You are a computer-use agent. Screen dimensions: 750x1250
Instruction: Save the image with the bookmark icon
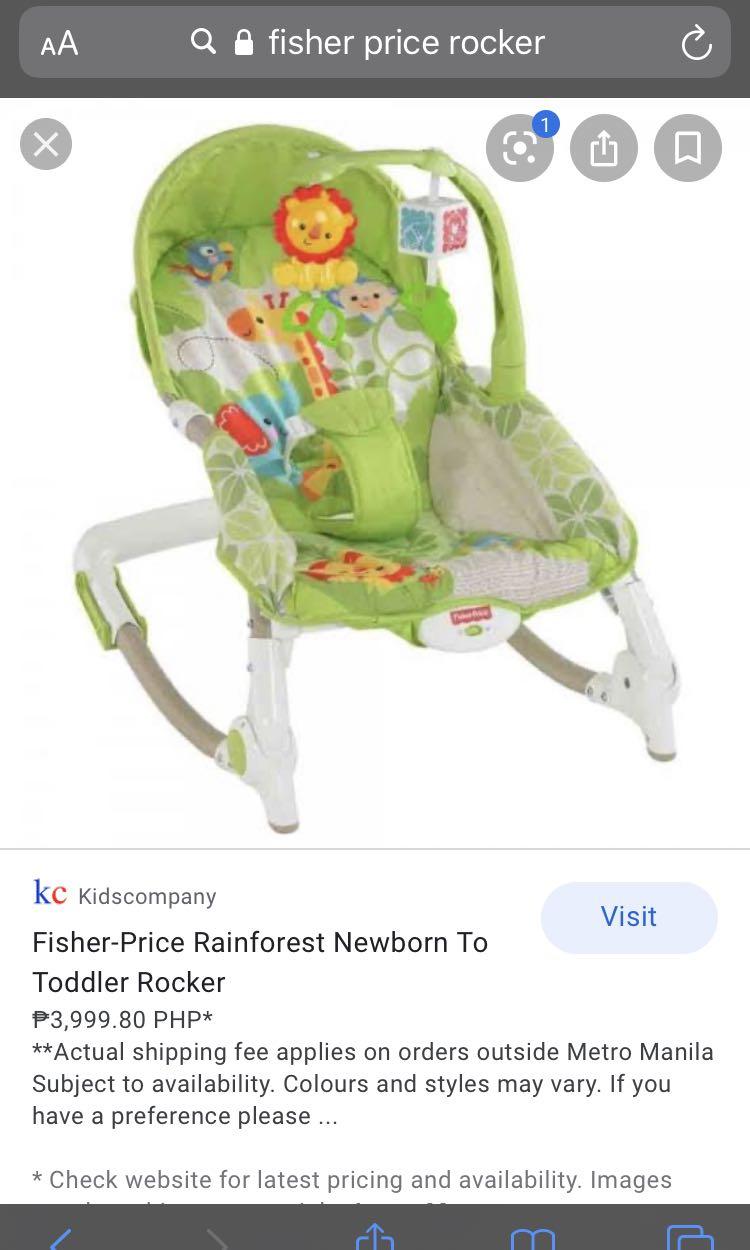(687, 147)
